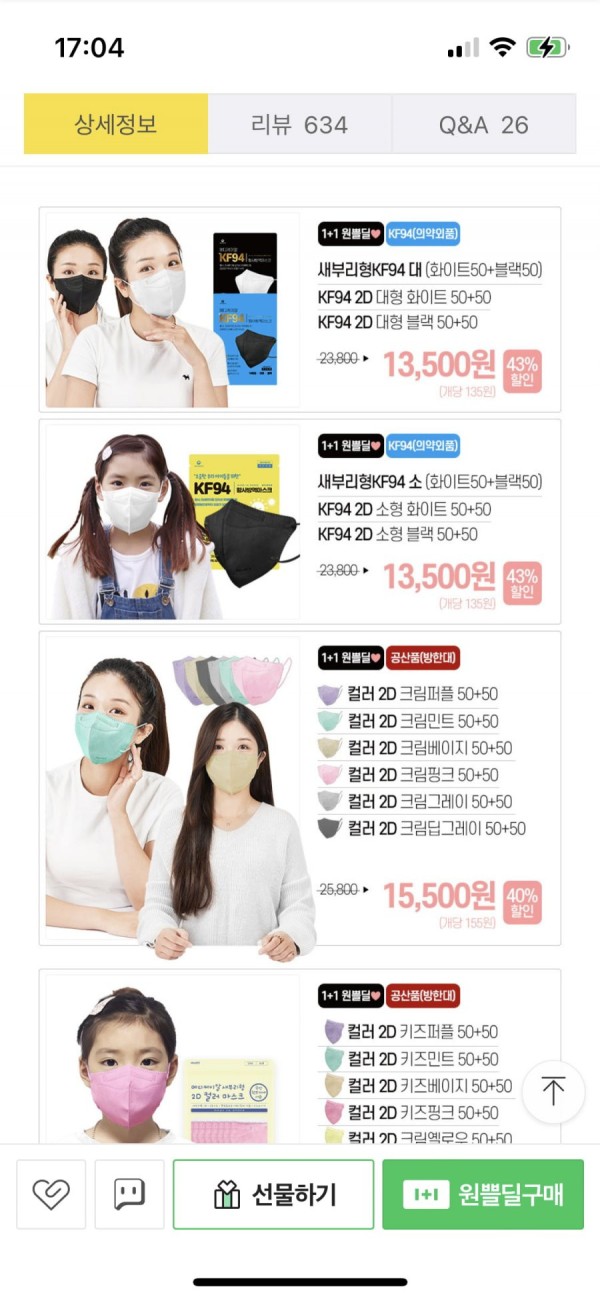The width and height of the screenshot is (600, 1299).
Task: Select the 상세정보 tab
Action: click(x=116, y=125)
